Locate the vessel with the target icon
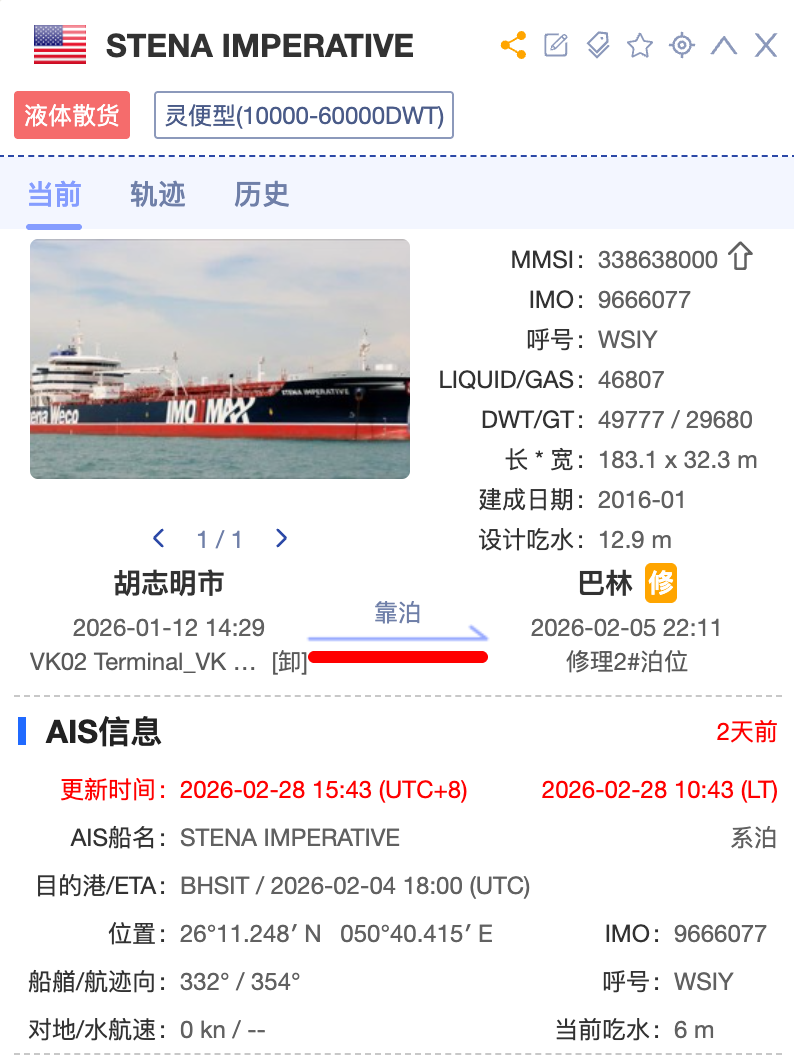 (682, 45)
